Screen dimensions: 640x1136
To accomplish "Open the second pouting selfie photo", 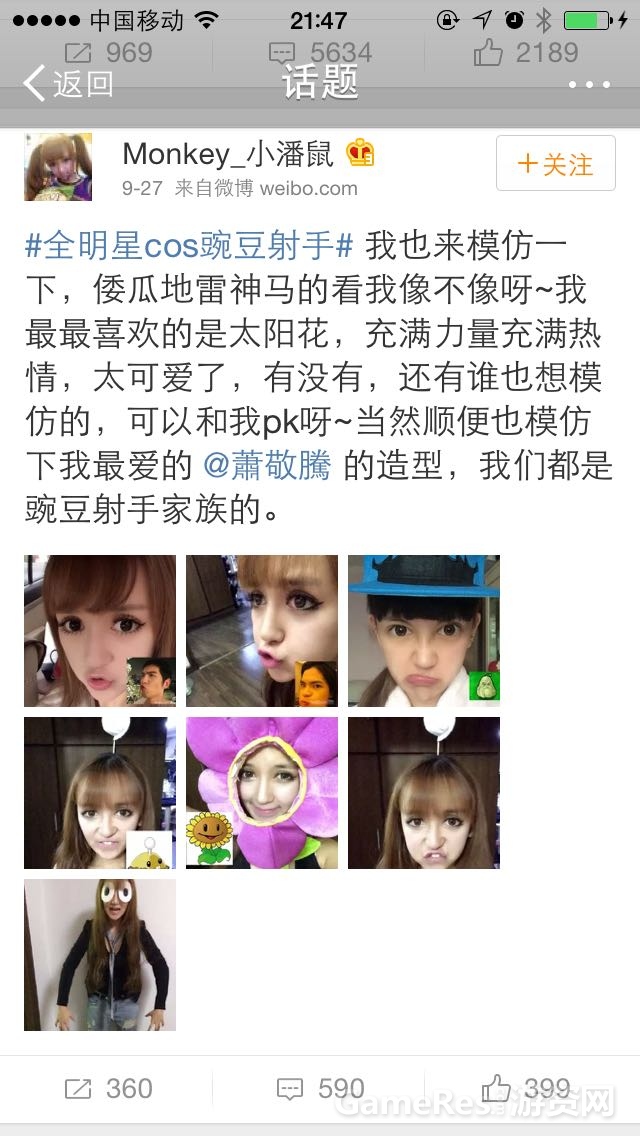I will pyautogui.click(x=262, y=631).
